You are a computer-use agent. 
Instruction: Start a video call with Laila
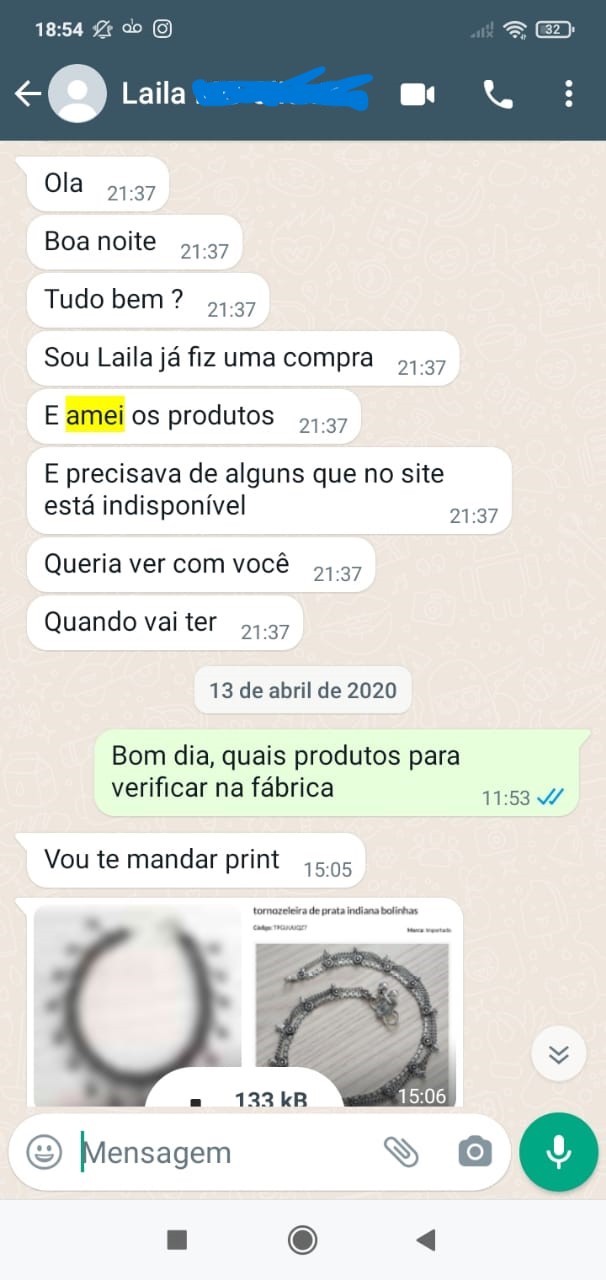click(417, 94)
